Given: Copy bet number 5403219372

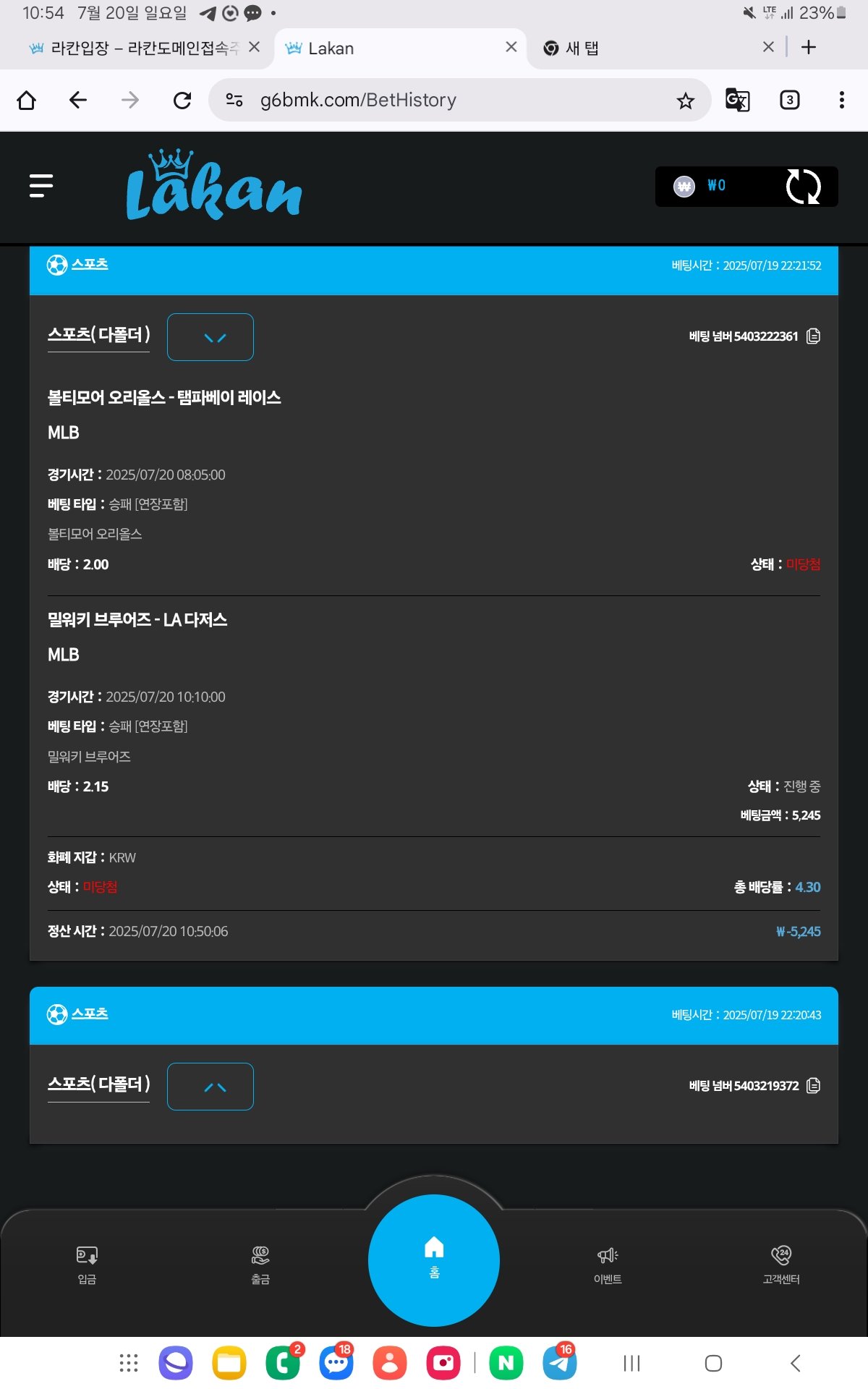Looking at the screenshot, I should 814,1086.
